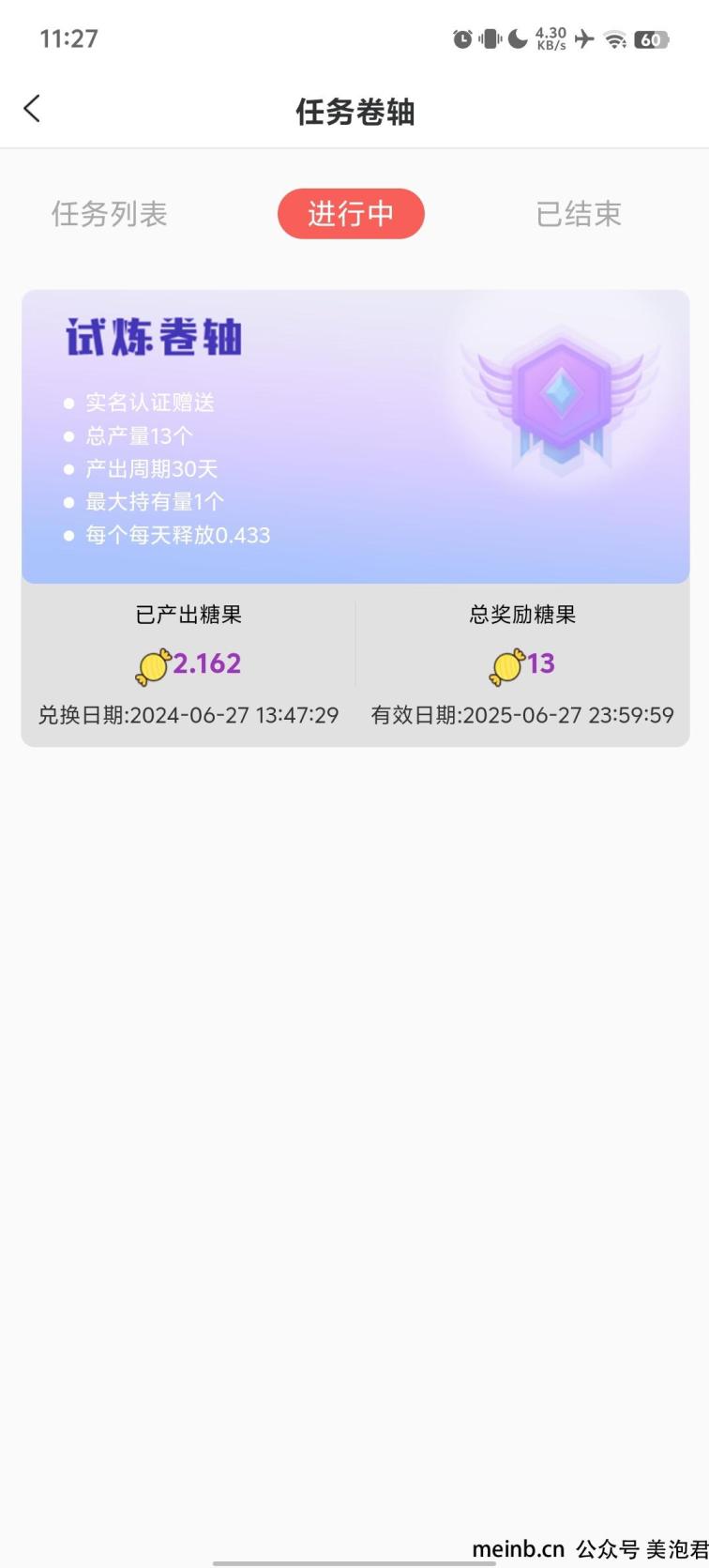The width and height of the screenshot is (709, 1568).
Task: Switch to the 已结束 tab
Action: tap(579, 214)
